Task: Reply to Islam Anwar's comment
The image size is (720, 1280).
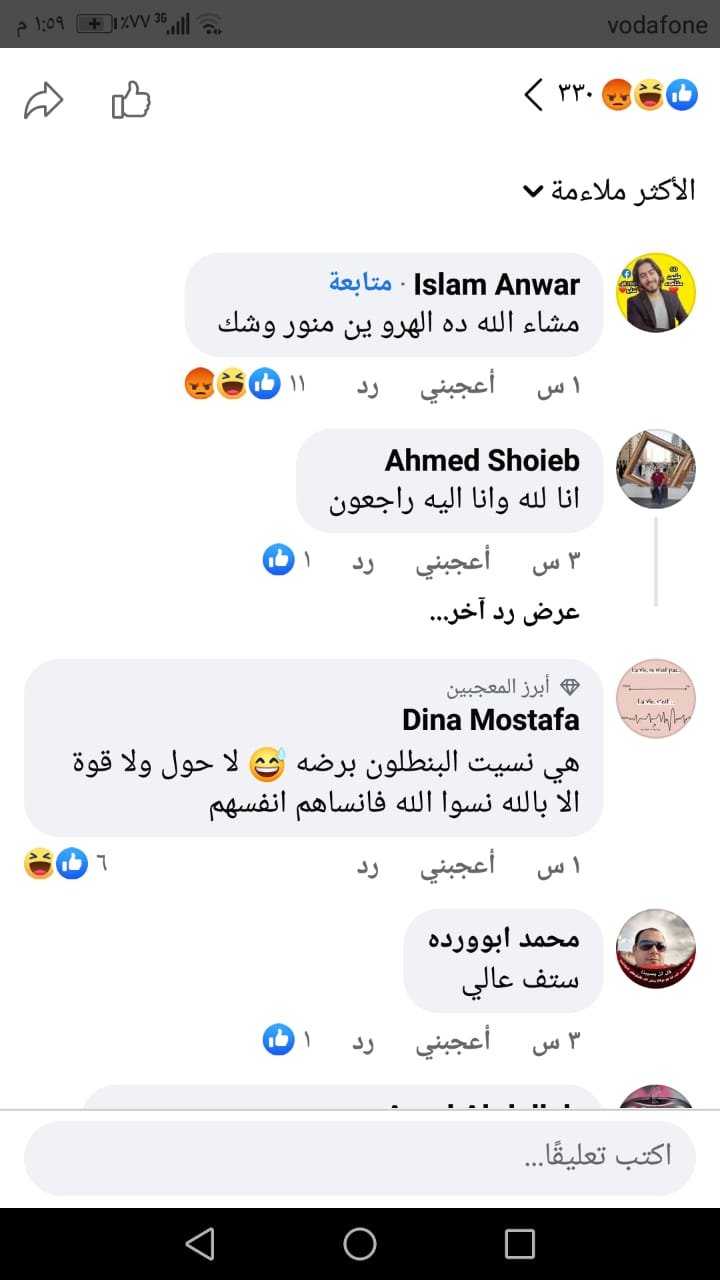Action: 368,385
